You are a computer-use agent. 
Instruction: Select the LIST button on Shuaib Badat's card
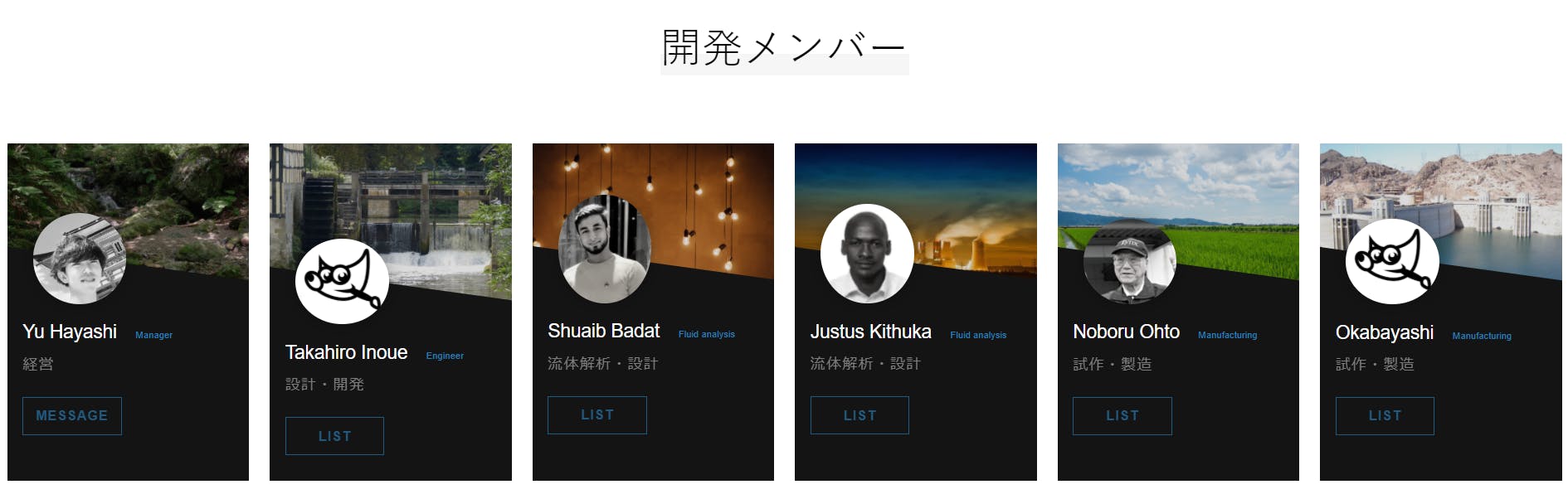coord(597,415)
